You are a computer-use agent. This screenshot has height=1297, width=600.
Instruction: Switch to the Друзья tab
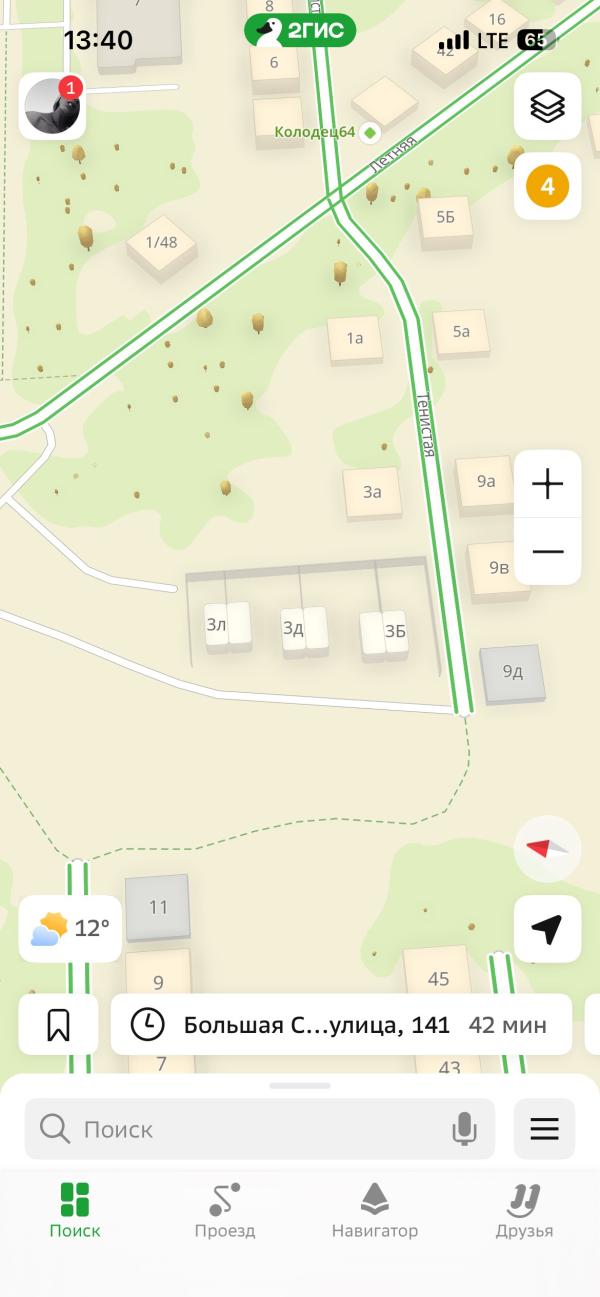click(x=524, y=1210)
